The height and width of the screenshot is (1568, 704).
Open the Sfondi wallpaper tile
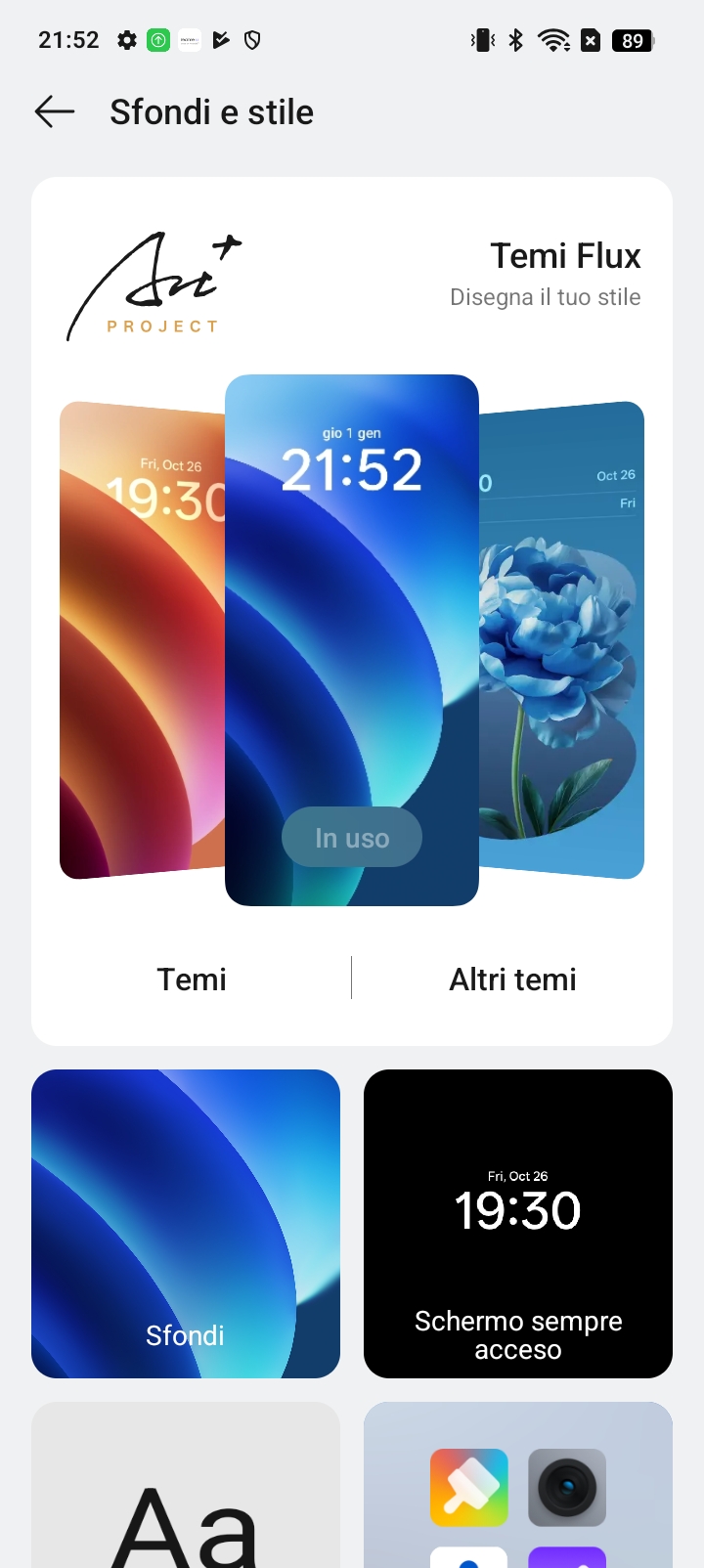(x=186, y=1224)
